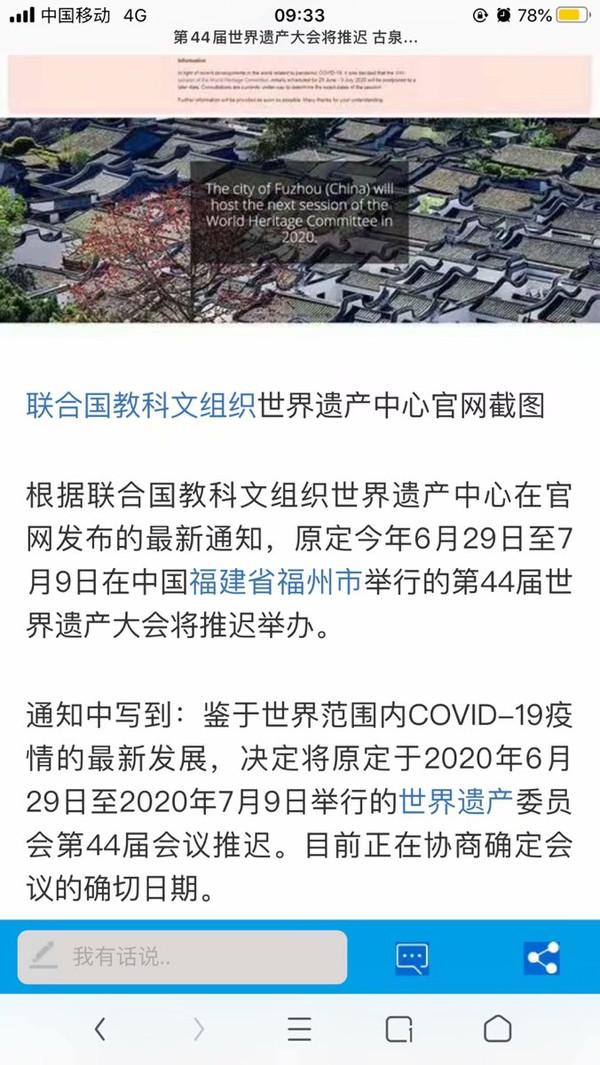
Task: Enlarge the Fuzhou World Heritage screenshot image
Action: [299, 190]
